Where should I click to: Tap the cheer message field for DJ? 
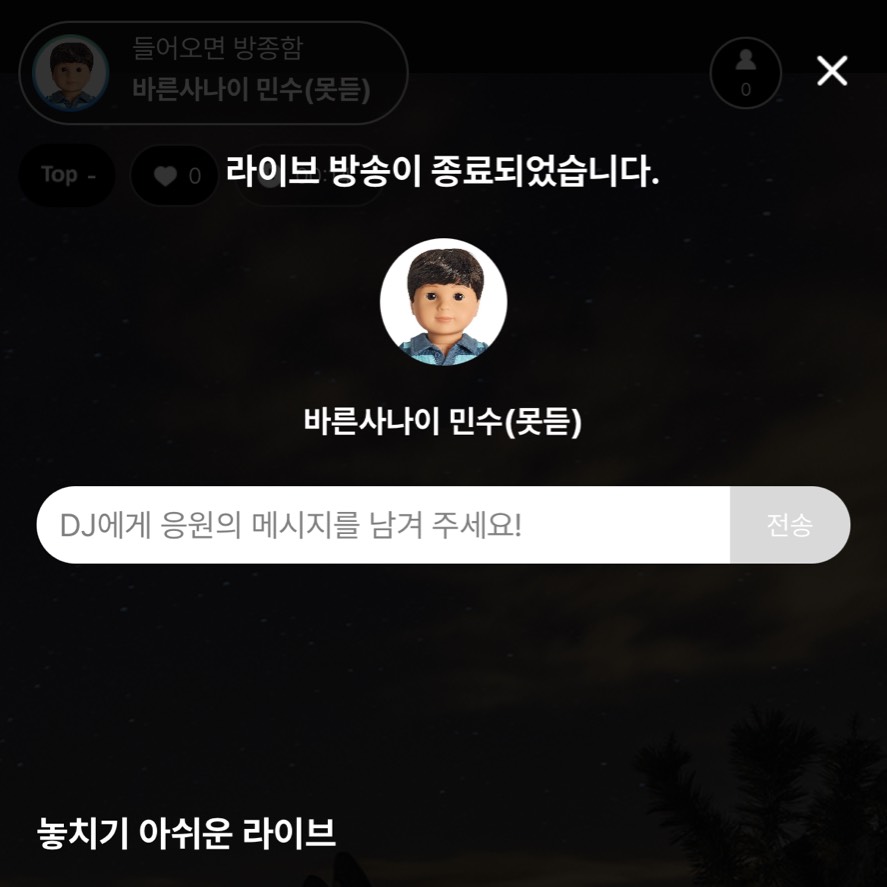coord(385,525)
